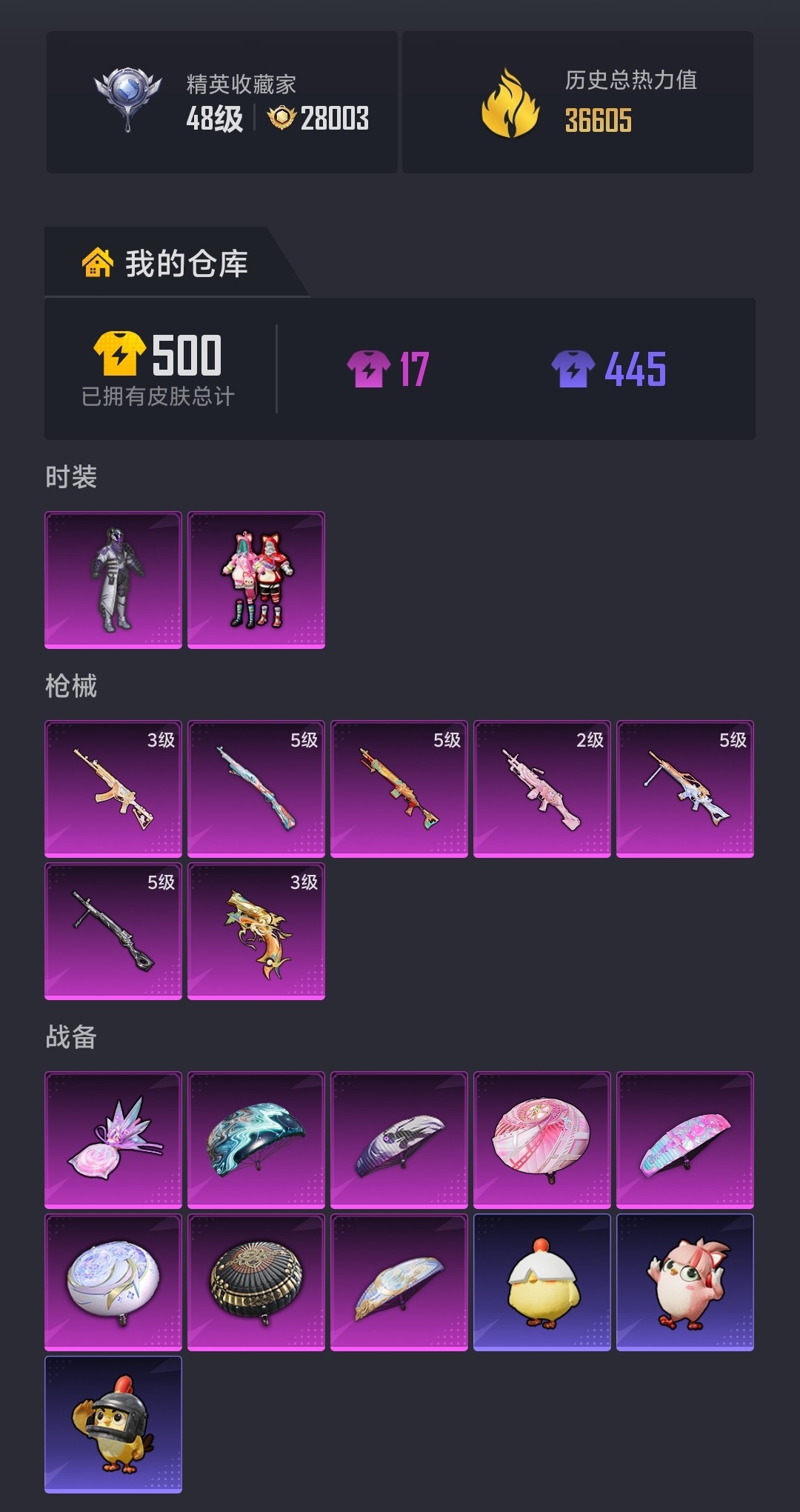Select the level 2 pink rifle skin

click(x=542, y=788)
